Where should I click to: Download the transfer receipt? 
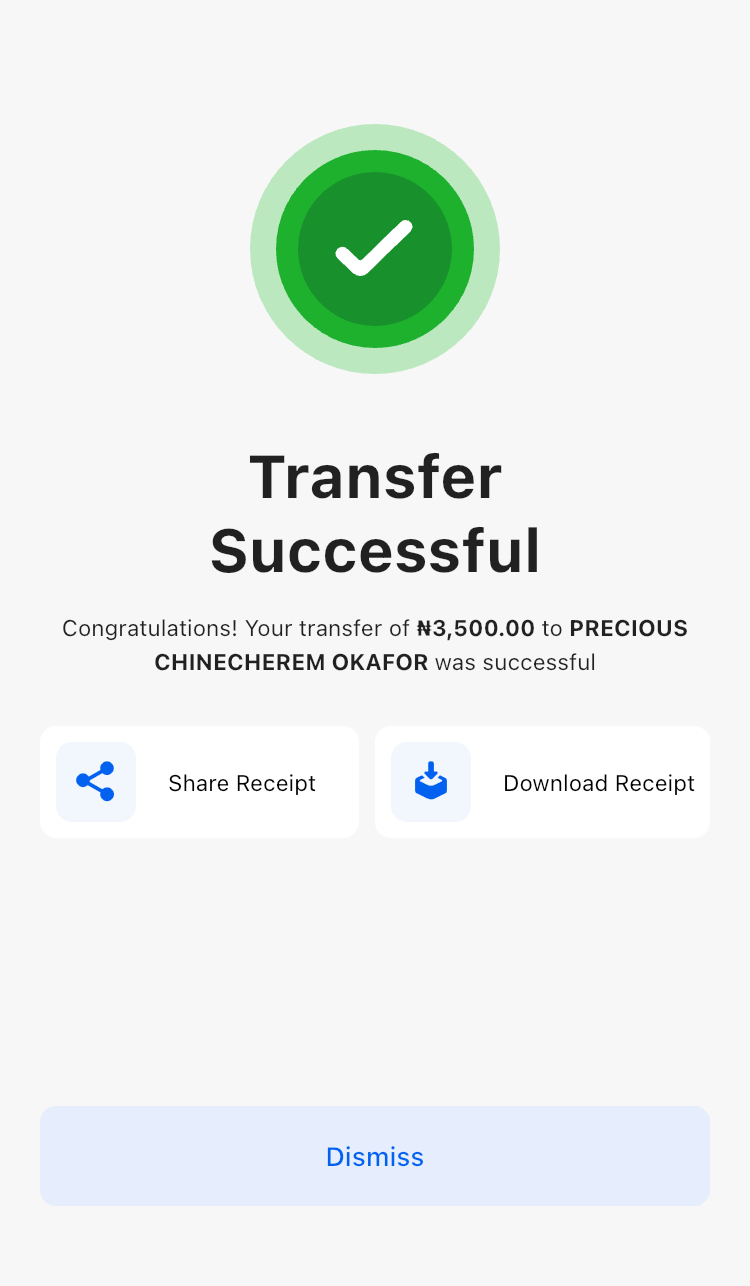542,782
